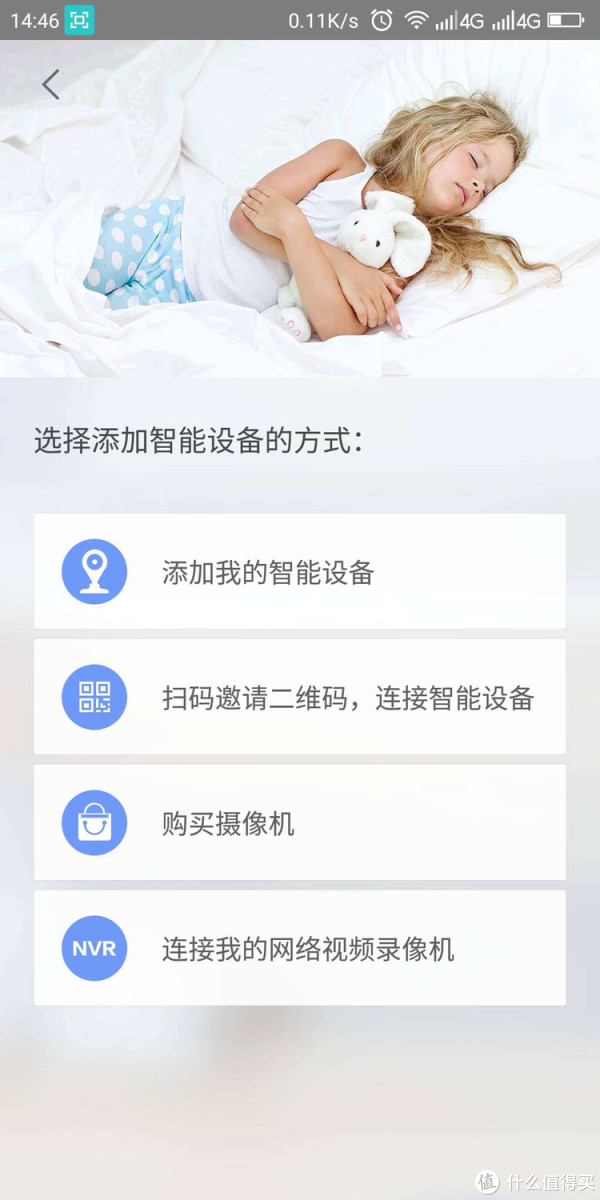
Task: Choose 连接我的网络视频录像机 NVR option
Action: click(x=299, y=948)
